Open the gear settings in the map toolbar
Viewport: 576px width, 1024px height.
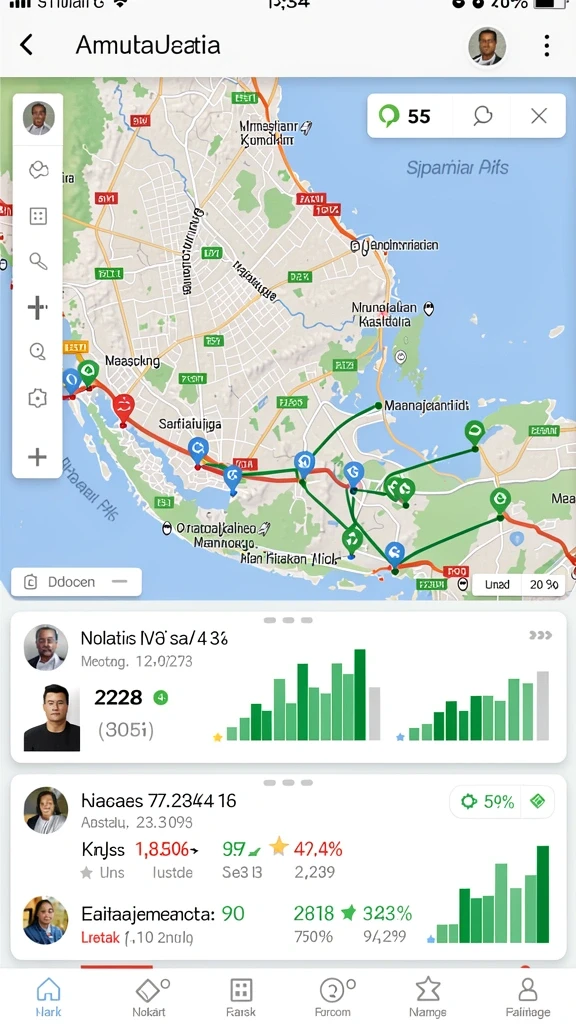(38, 398)
